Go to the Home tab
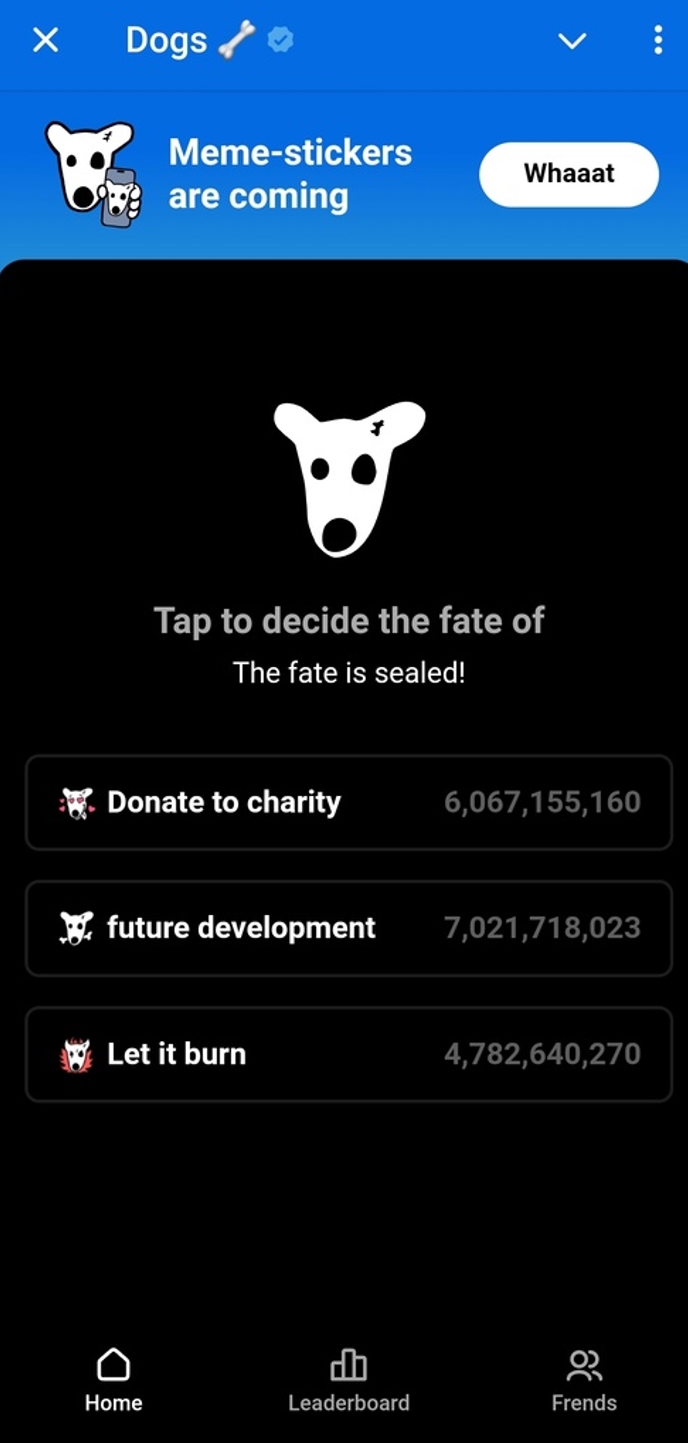Screen dimensions: 688x1443 (113, 1381)
